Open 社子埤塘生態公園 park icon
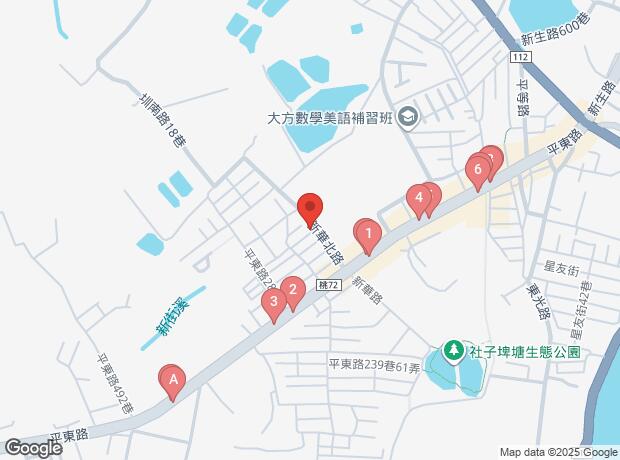Image resolution: width=620 pixels, height=460 pixels. tap(452, 351)
